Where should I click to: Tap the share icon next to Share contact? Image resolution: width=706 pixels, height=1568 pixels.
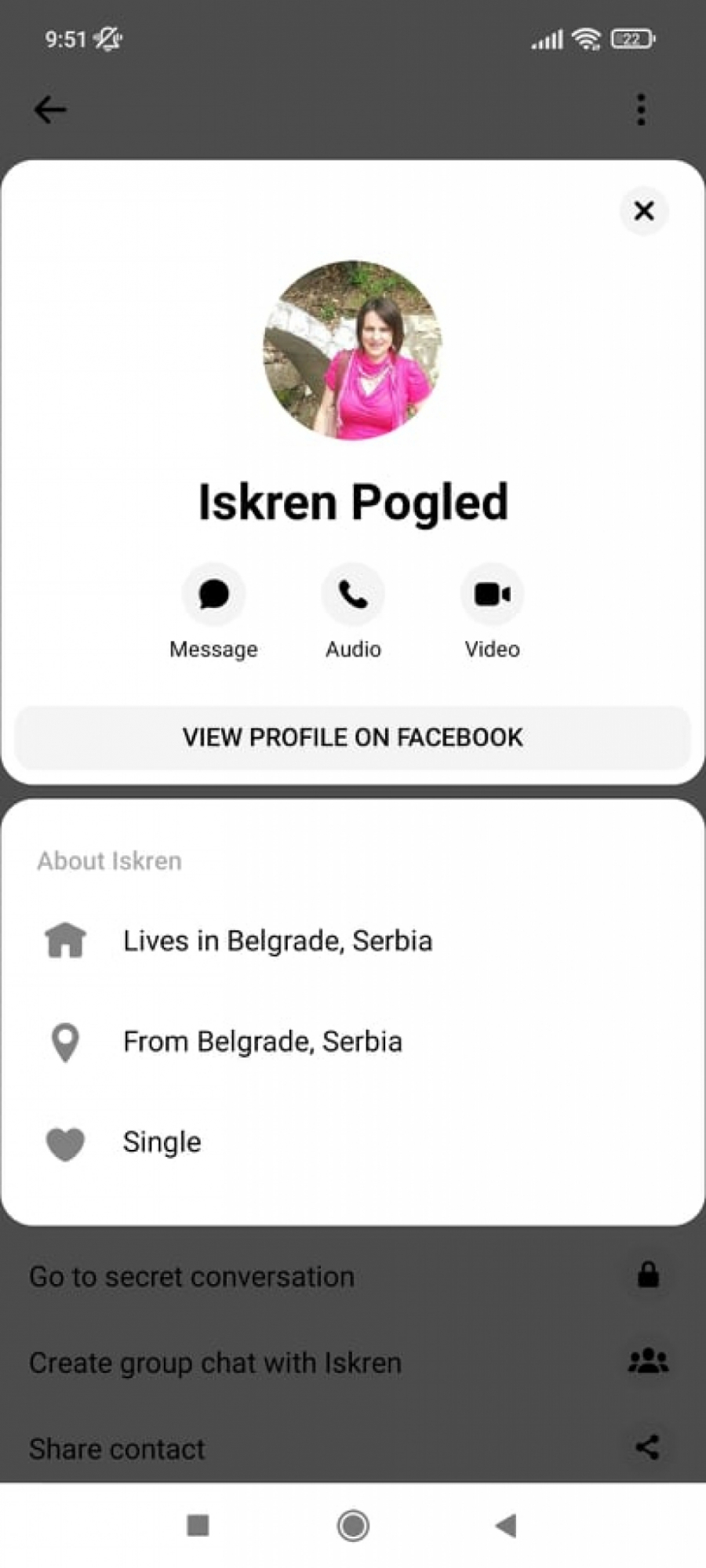coord(648,1448)
